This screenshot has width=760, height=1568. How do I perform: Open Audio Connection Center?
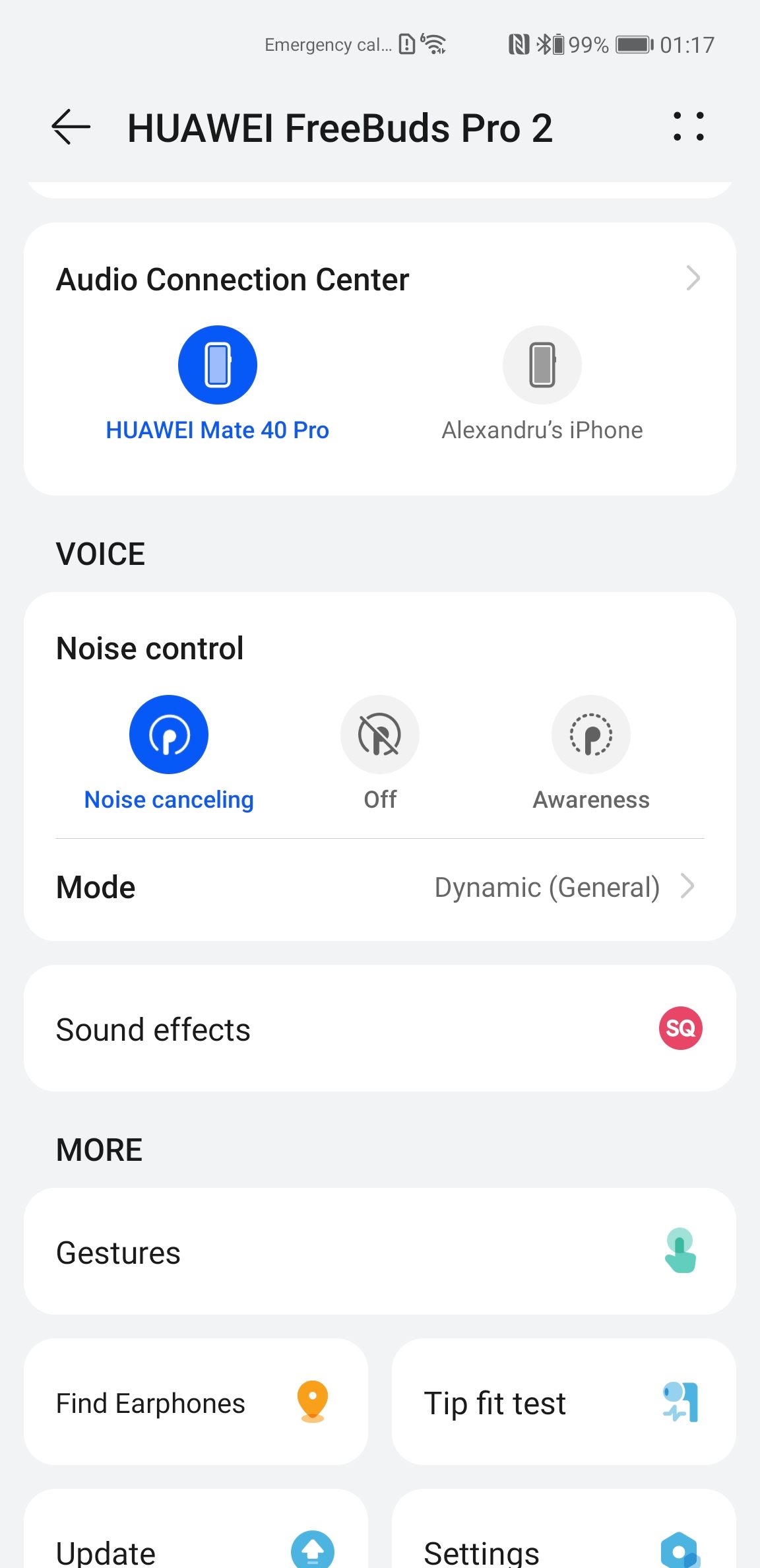379,279
